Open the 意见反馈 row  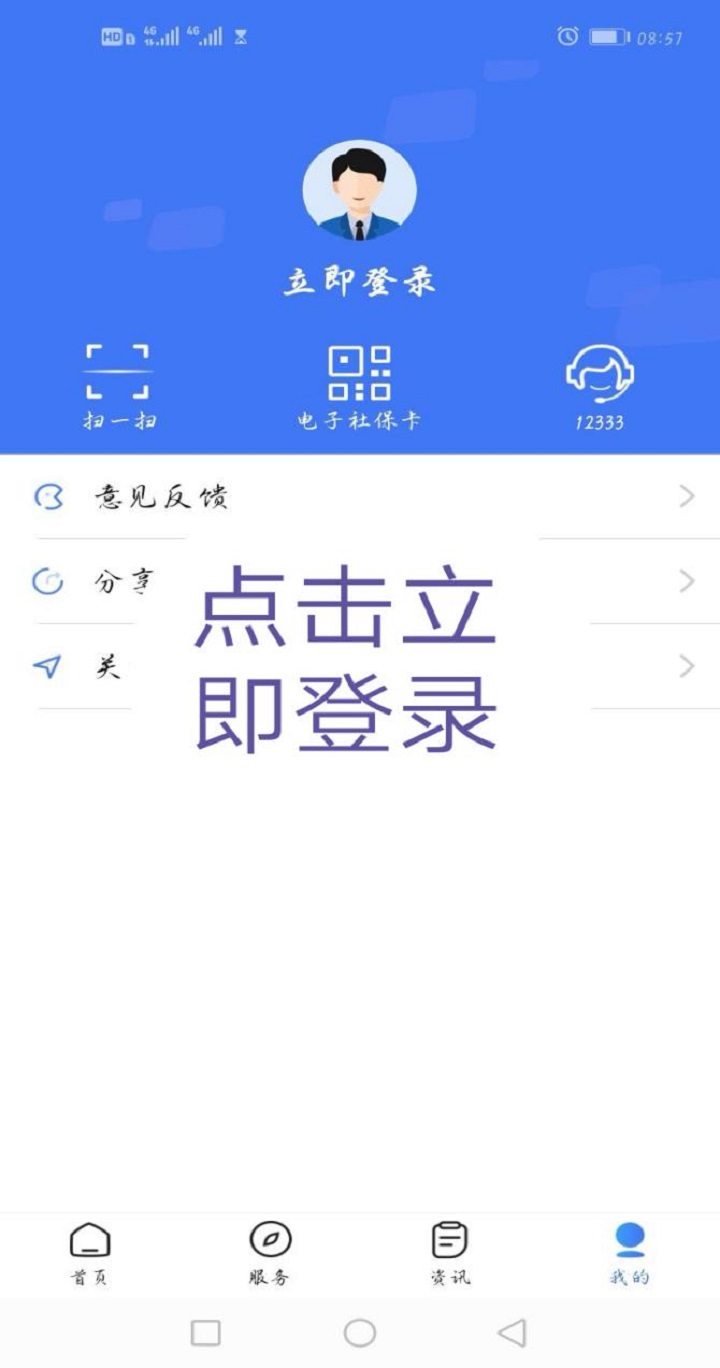[x=360, y=496]
